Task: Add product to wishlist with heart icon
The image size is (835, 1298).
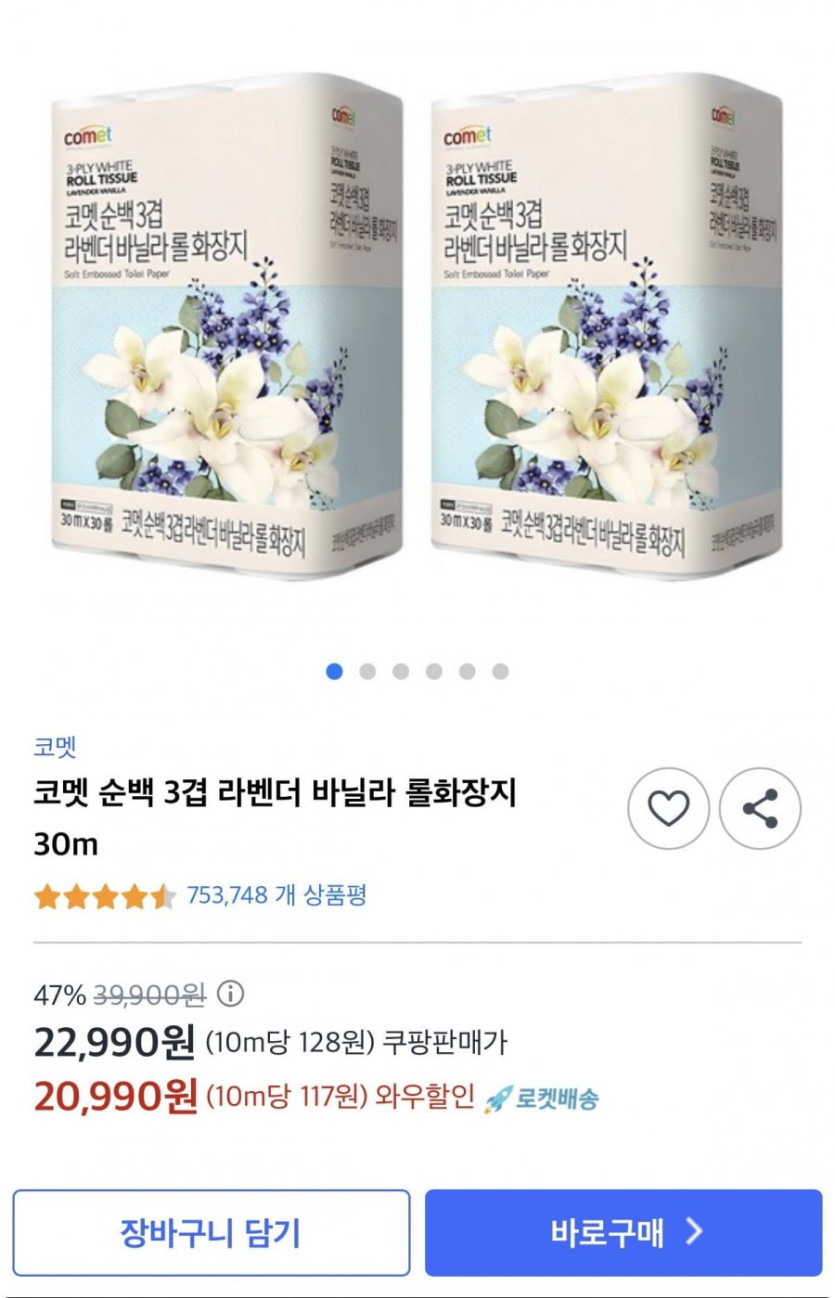Action: tap(668, 808)
